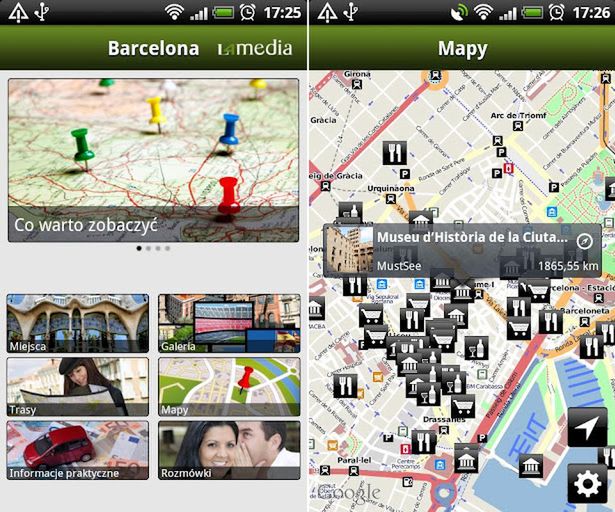This screenshot has height=512, width=615.
Task: Open Museu d'Història de la Ciutat popup
Action: (462, 251)
